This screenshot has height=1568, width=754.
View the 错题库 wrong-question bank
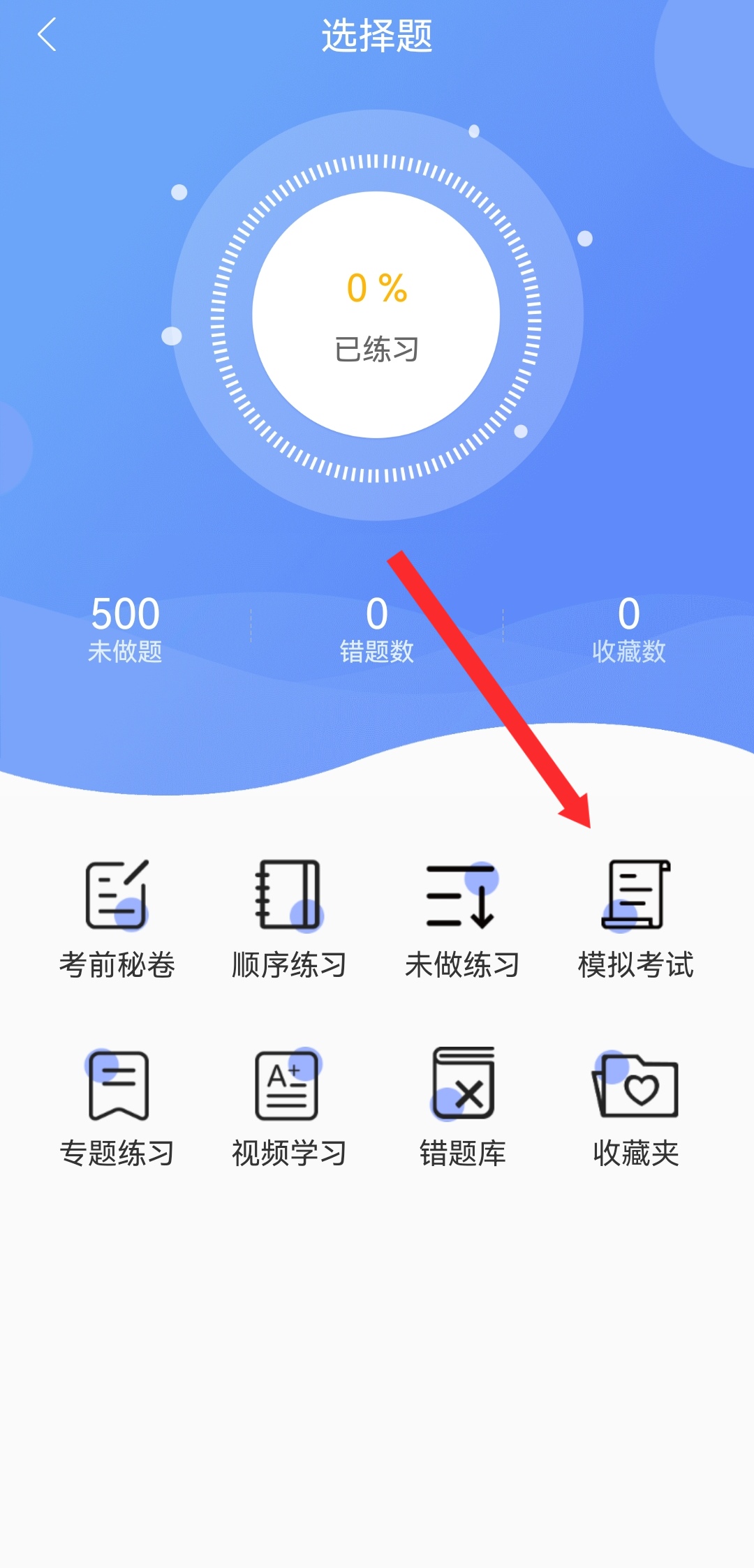(x=462, y=1106)
